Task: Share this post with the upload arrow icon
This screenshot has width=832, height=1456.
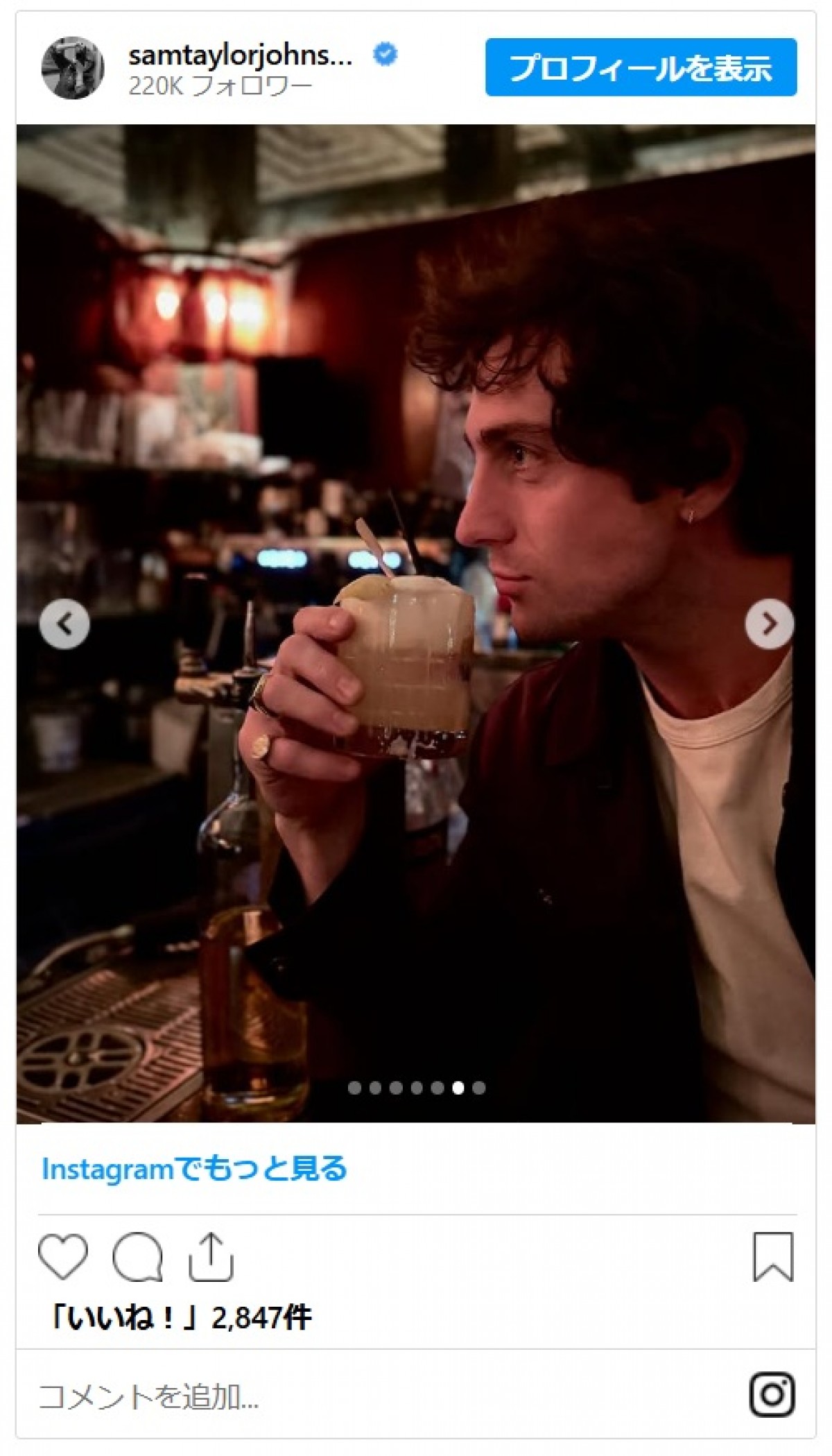Action: click(x=211, y=1256)
